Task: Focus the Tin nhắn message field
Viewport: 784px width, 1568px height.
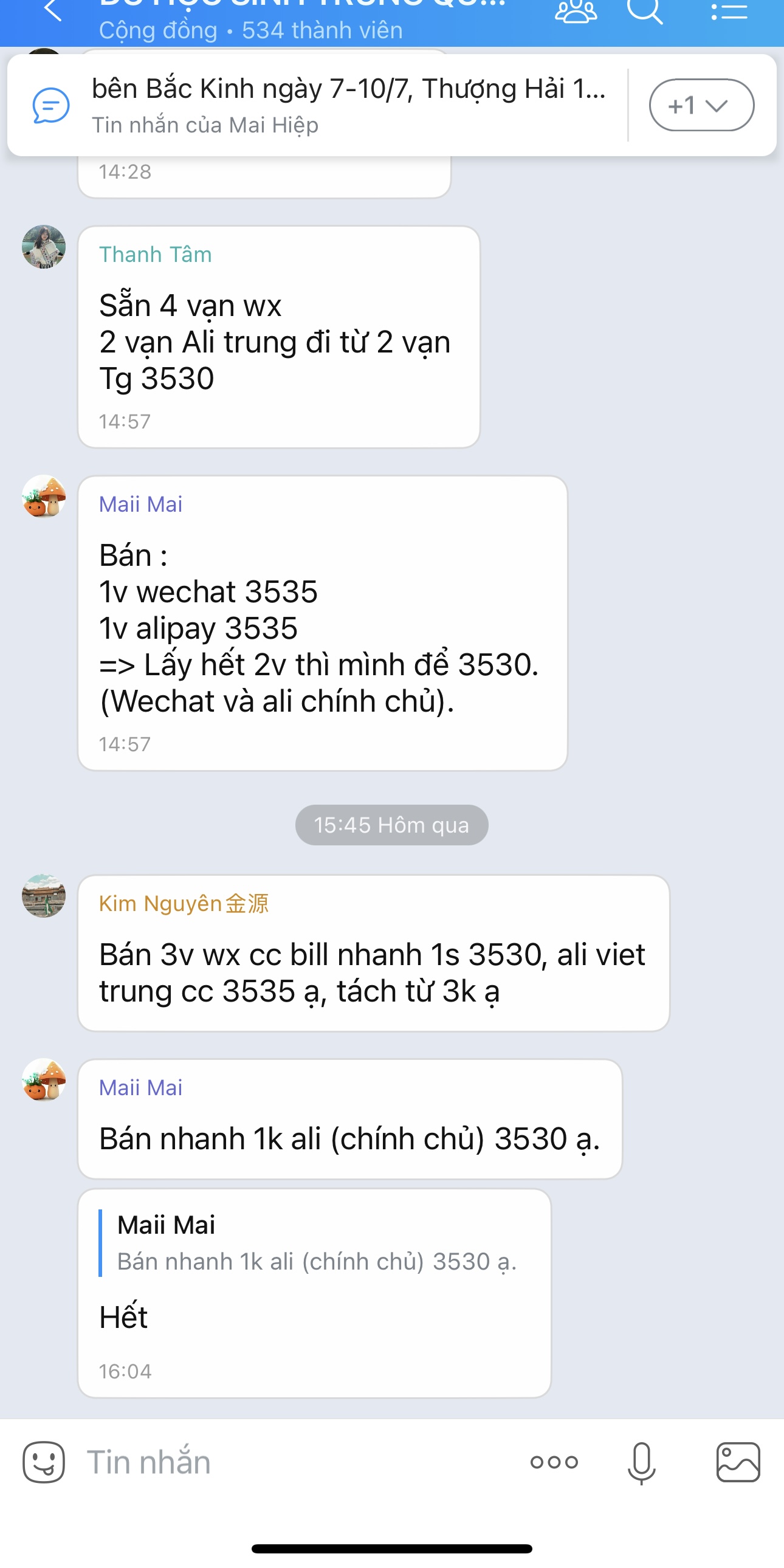Action: coord(292,1462)
